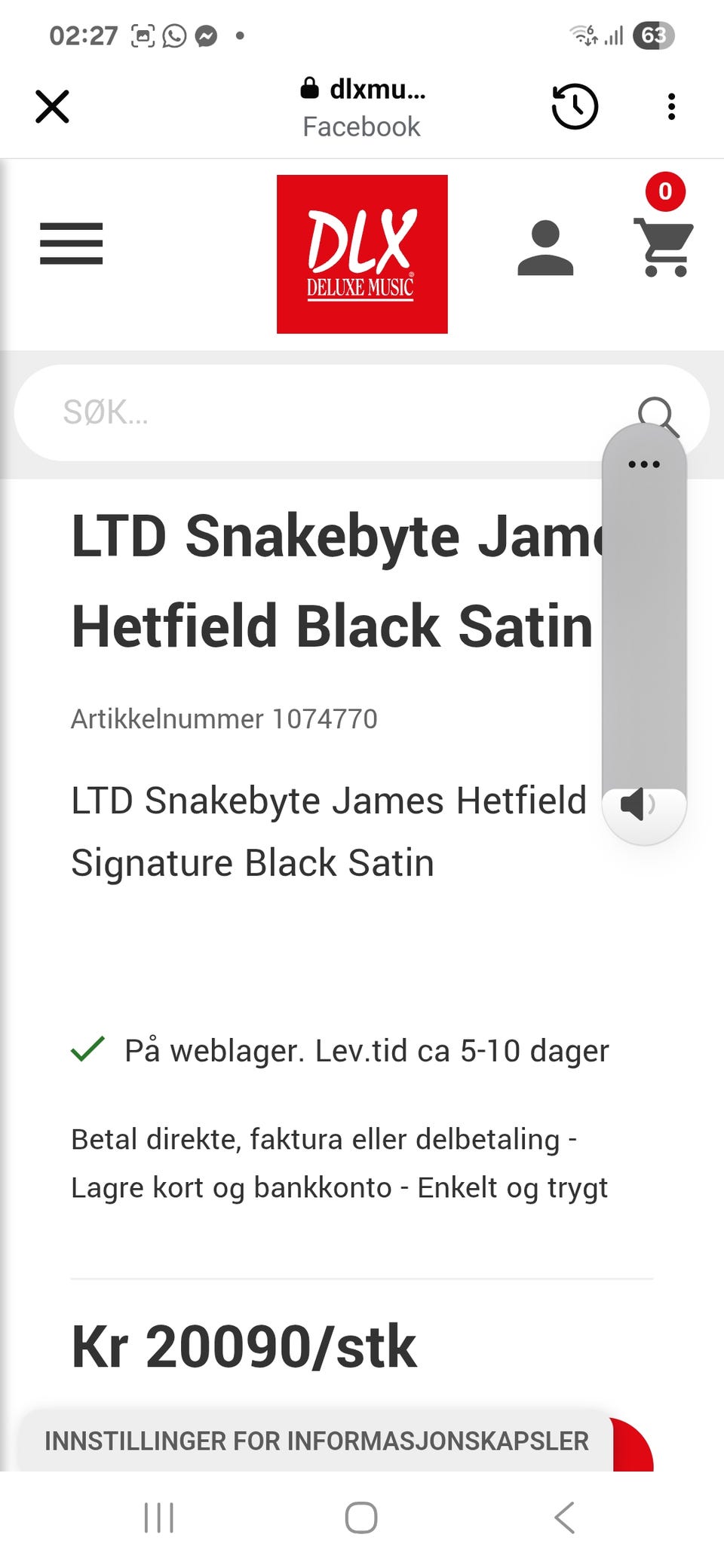Mute the volume speaker icon
This screenshot has width=724, height=1568.
tap(638, 804)
